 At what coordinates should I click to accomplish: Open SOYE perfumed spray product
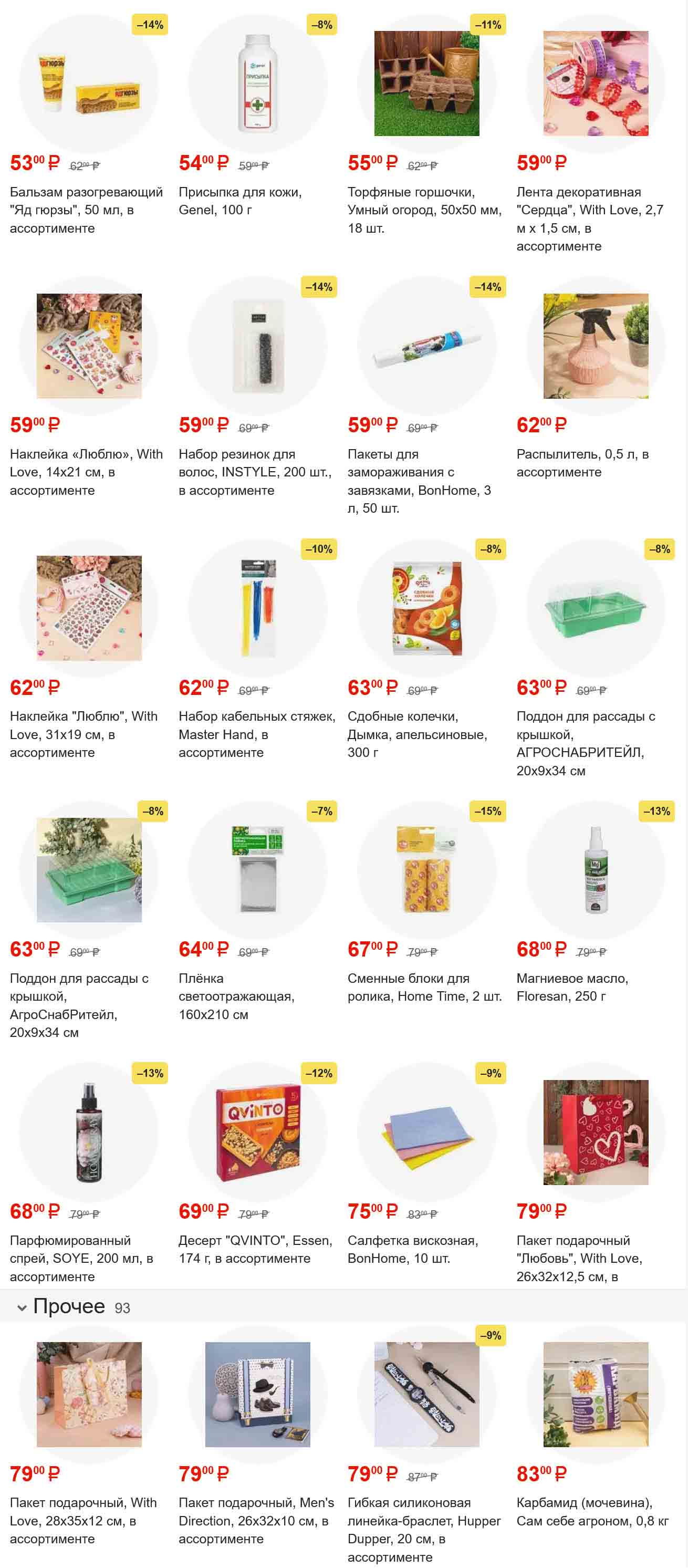[x=89, y=1132]
